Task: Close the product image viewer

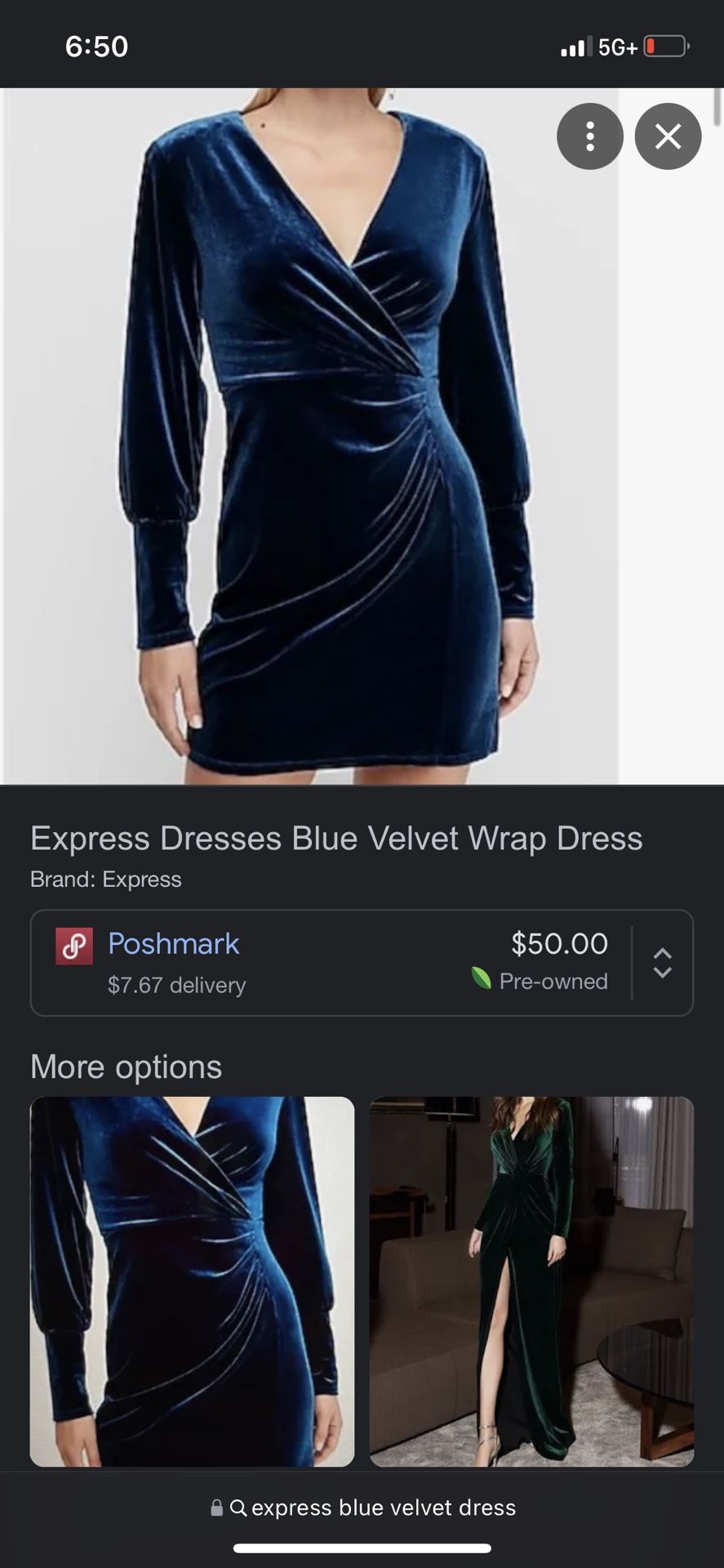Action: point(668,136)
